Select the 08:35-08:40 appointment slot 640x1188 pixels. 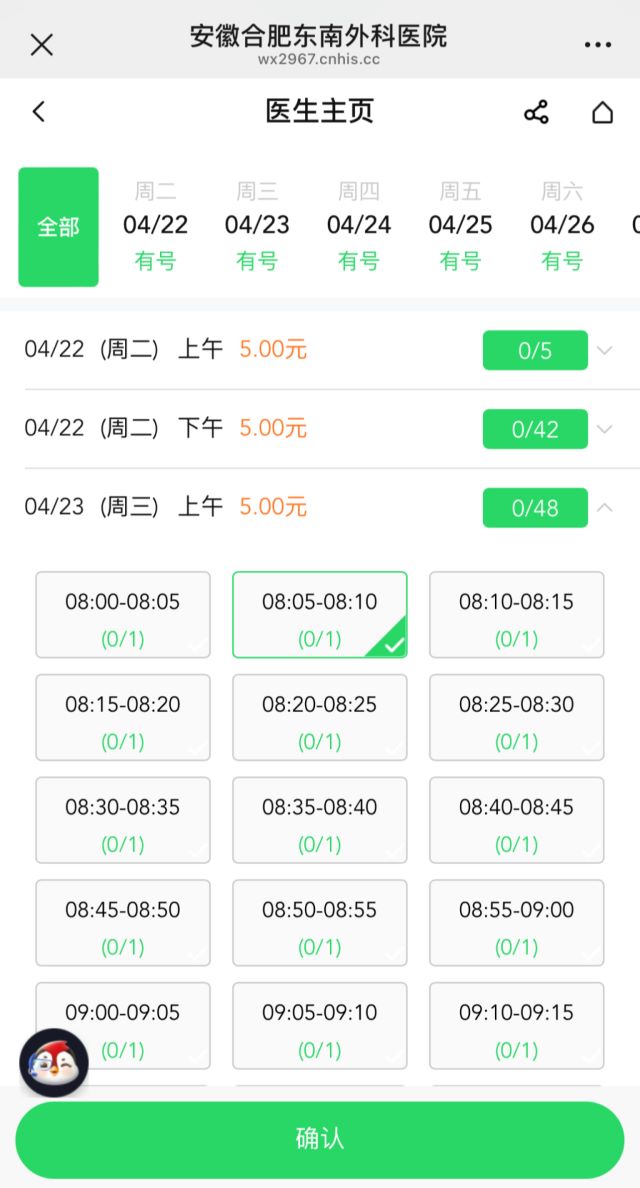(320, 821)
